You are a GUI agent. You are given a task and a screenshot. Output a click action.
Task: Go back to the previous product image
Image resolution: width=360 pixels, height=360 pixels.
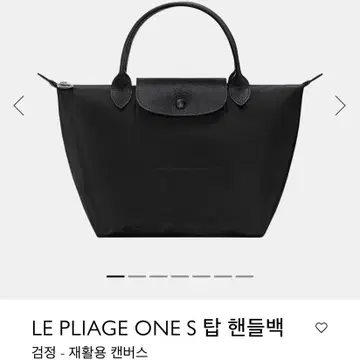(x=19, y=106)
